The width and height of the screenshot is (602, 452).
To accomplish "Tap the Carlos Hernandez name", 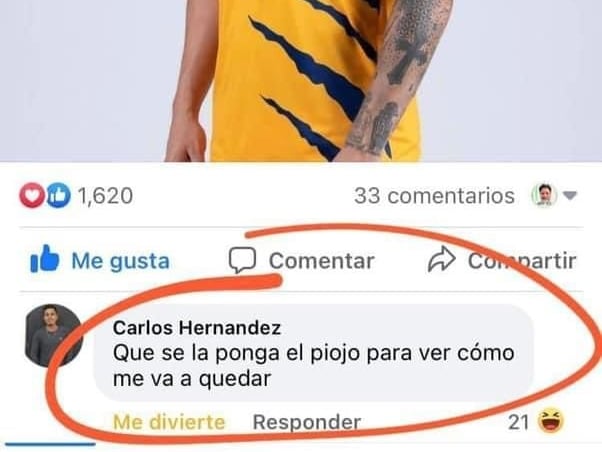I will pyautogui.click(x=196, y=328).
